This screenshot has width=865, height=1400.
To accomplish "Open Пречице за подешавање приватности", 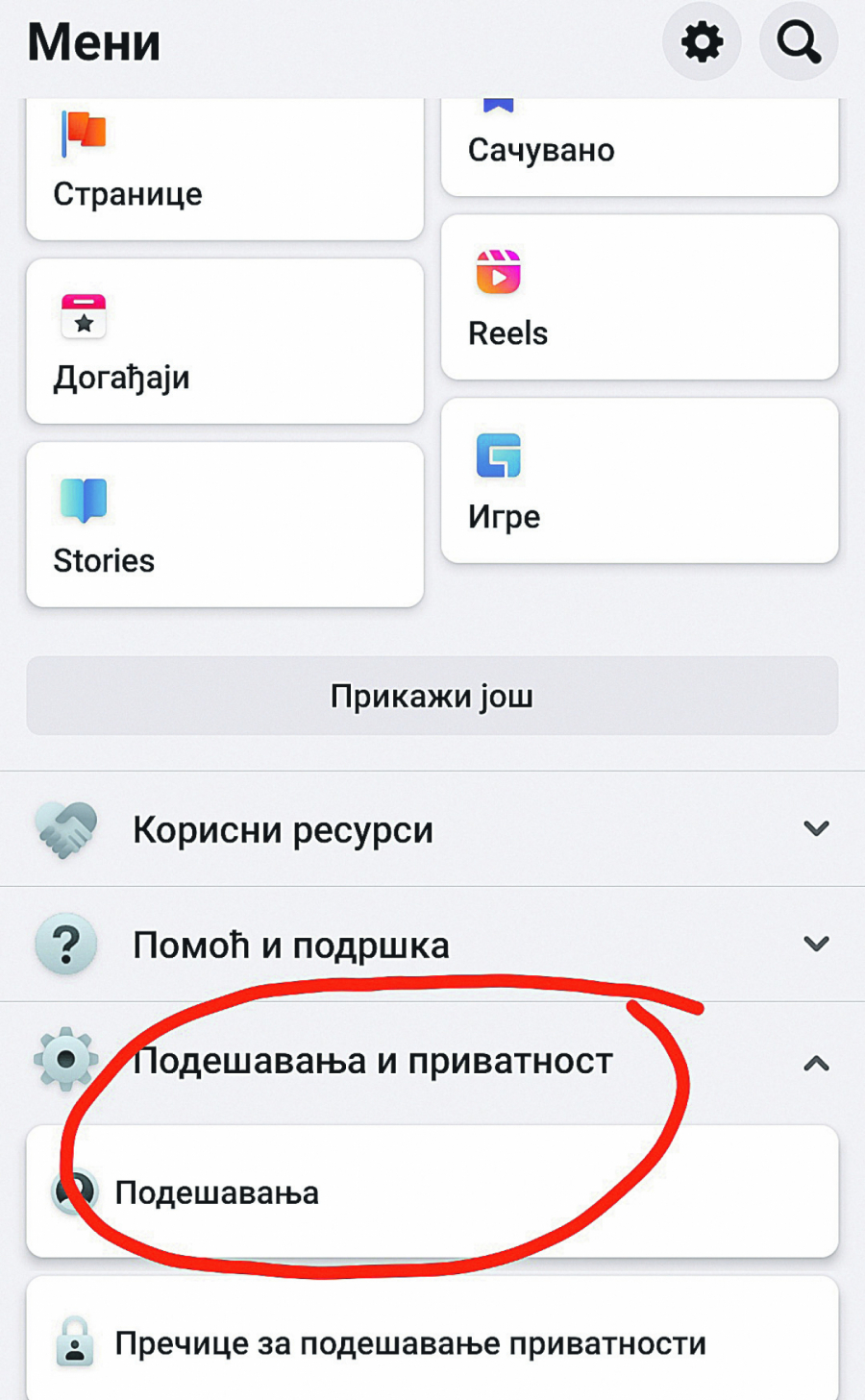I will (x=432, y=1342).
